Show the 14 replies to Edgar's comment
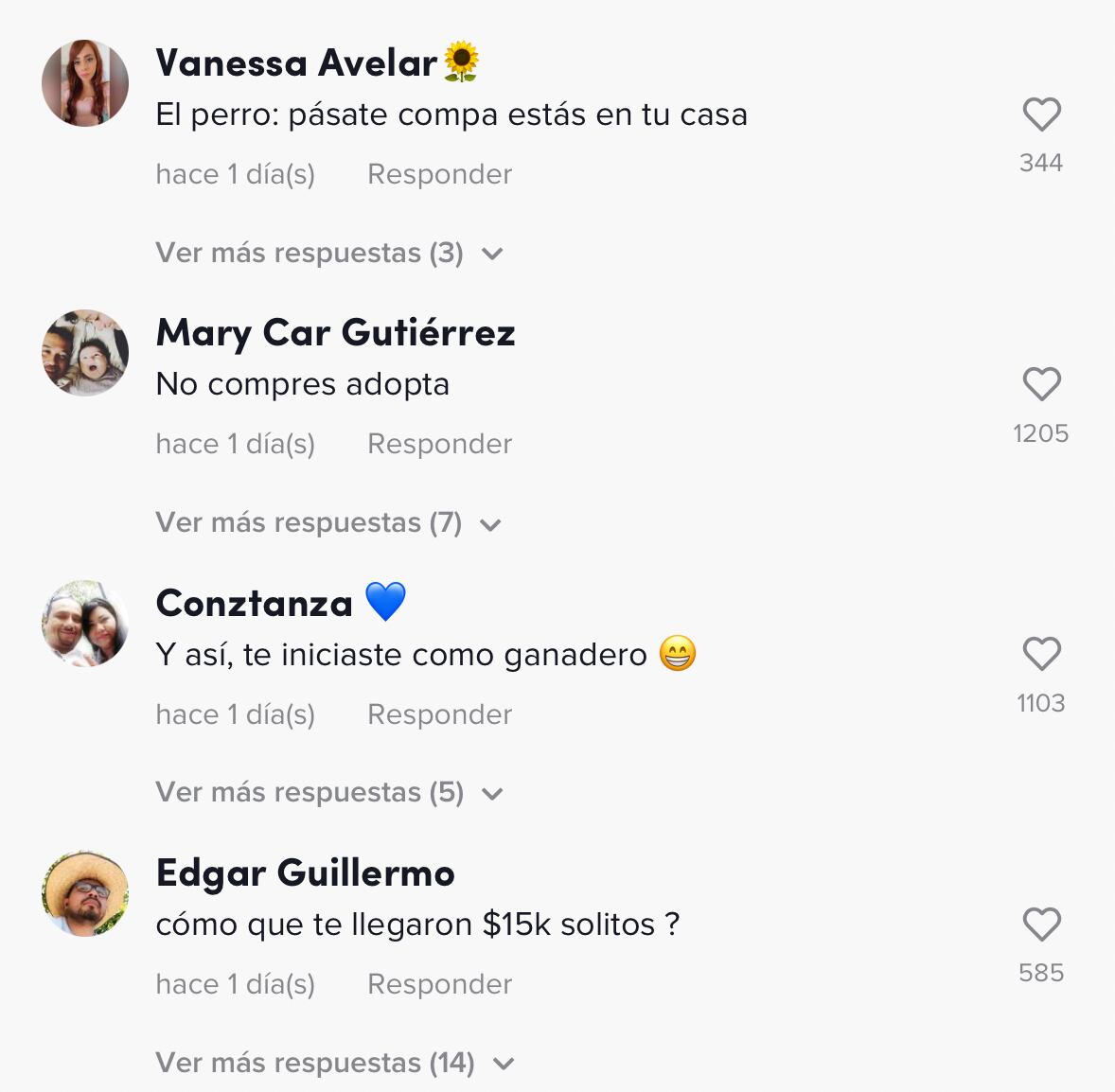1115x1092 pixels. [x=334, y=1063]
